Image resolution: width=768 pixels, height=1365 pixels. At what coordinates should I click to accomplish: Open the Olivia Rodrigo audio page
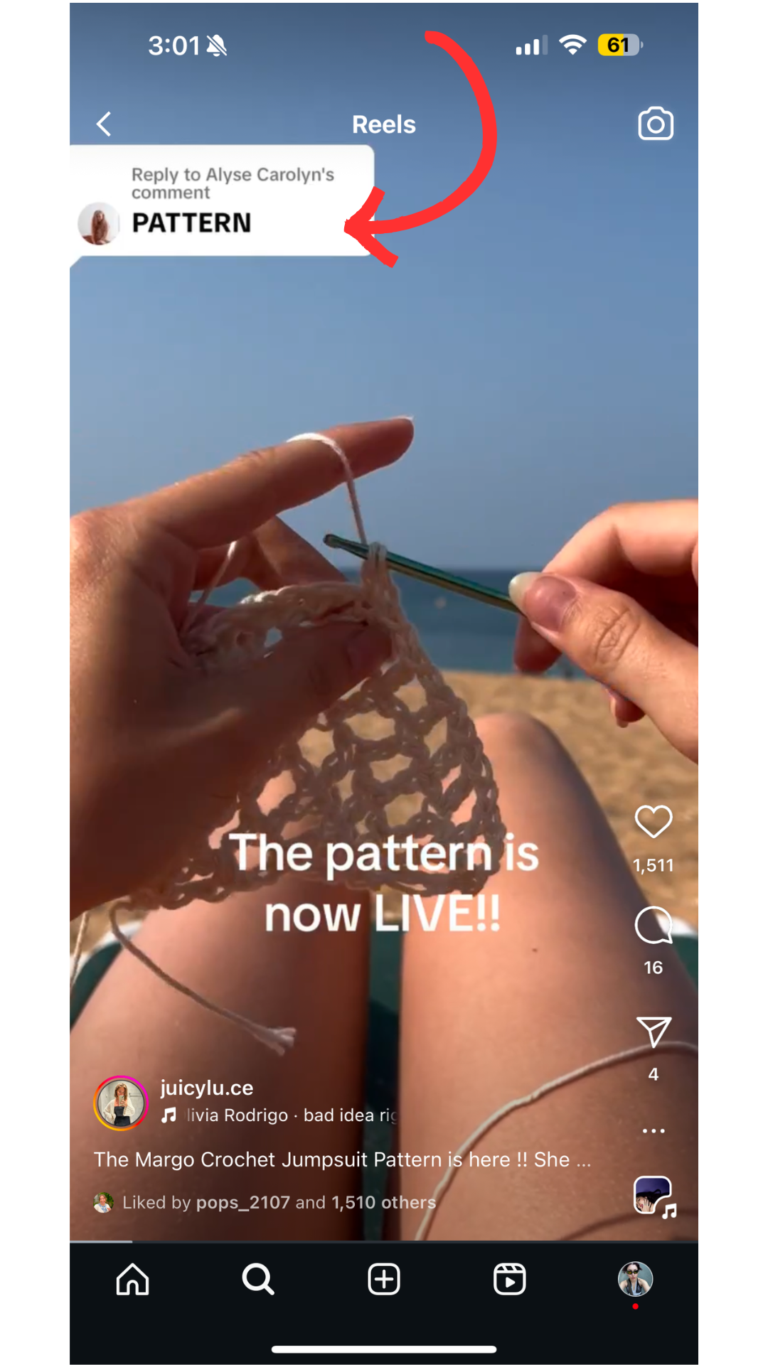290,1115
